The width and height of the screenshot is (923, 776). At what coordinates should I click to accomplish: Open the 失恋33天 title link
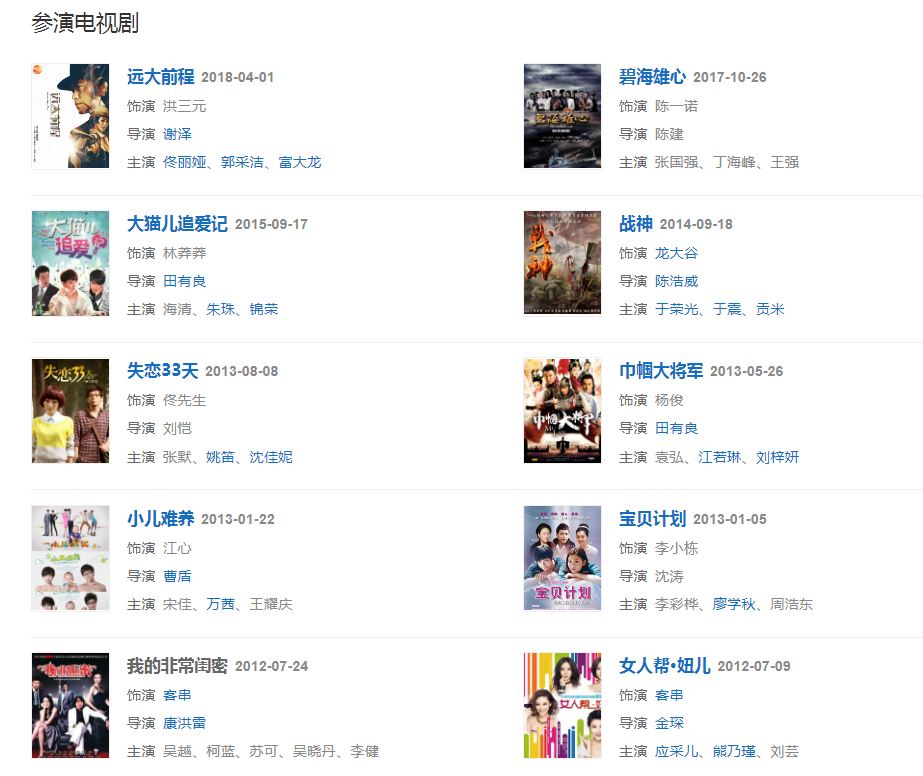[162, 371]
